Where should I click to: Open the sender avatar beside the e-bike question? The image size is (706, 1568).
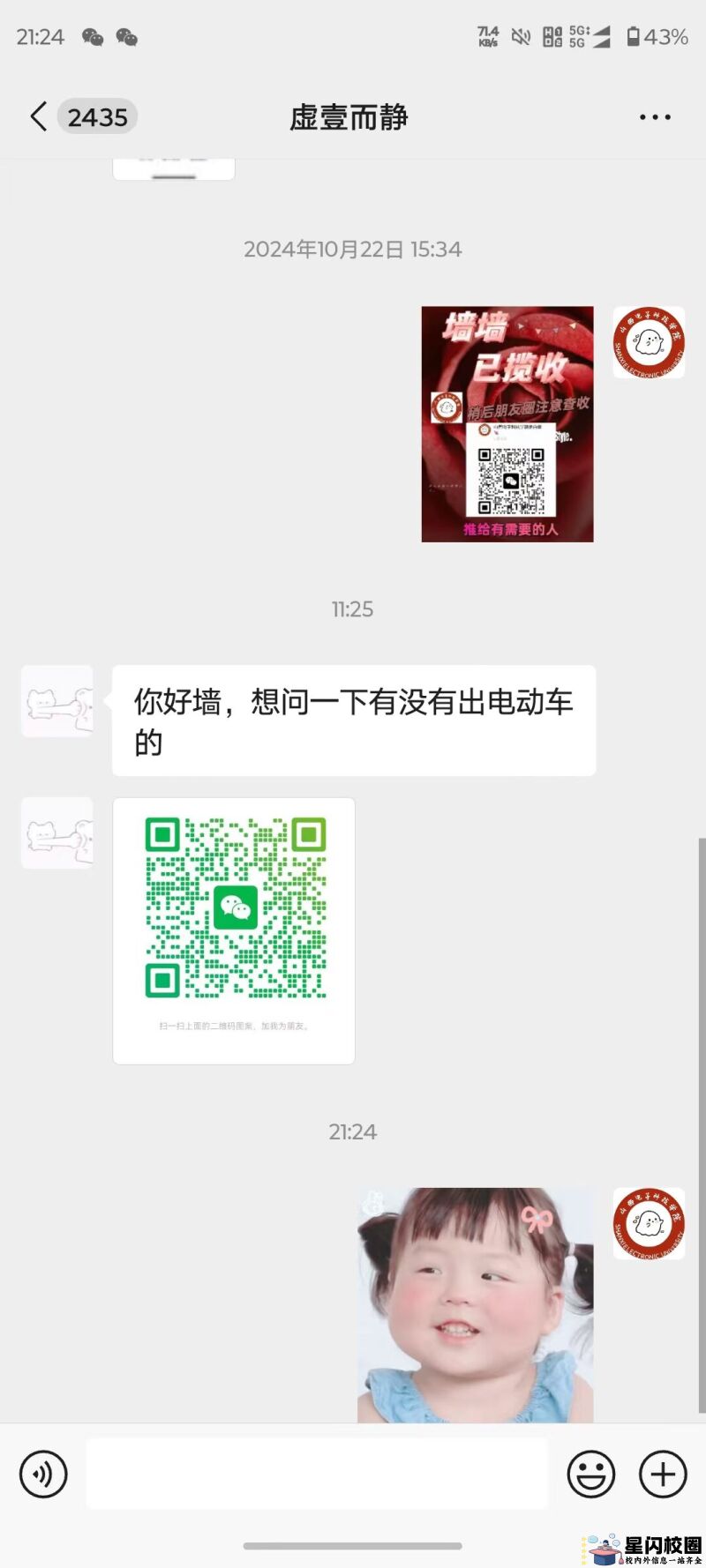[x=57, y=702]
